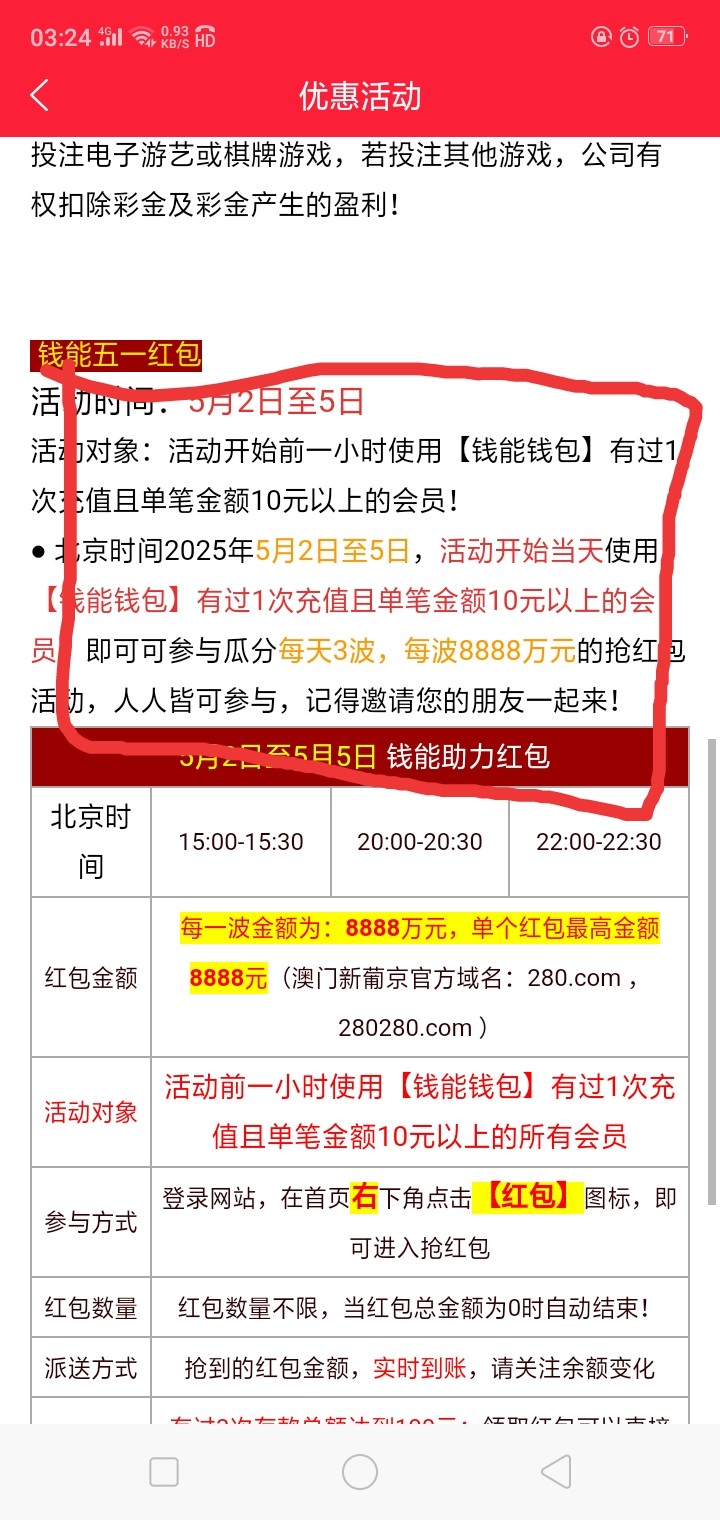Open the recent apps view
Viewport: 720px width, 1520px height.
click(x=164, y=1471)
